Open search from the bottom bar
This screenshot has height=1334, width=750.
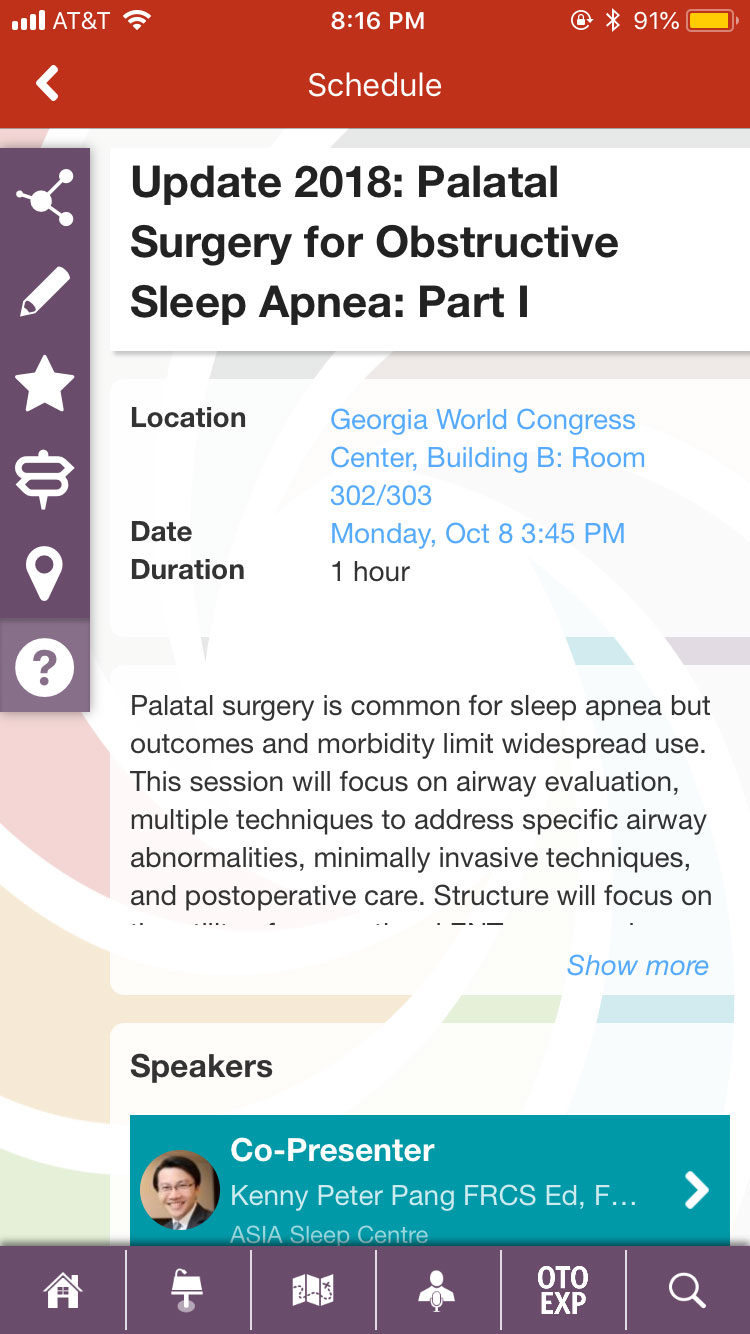click(688, 1291)
